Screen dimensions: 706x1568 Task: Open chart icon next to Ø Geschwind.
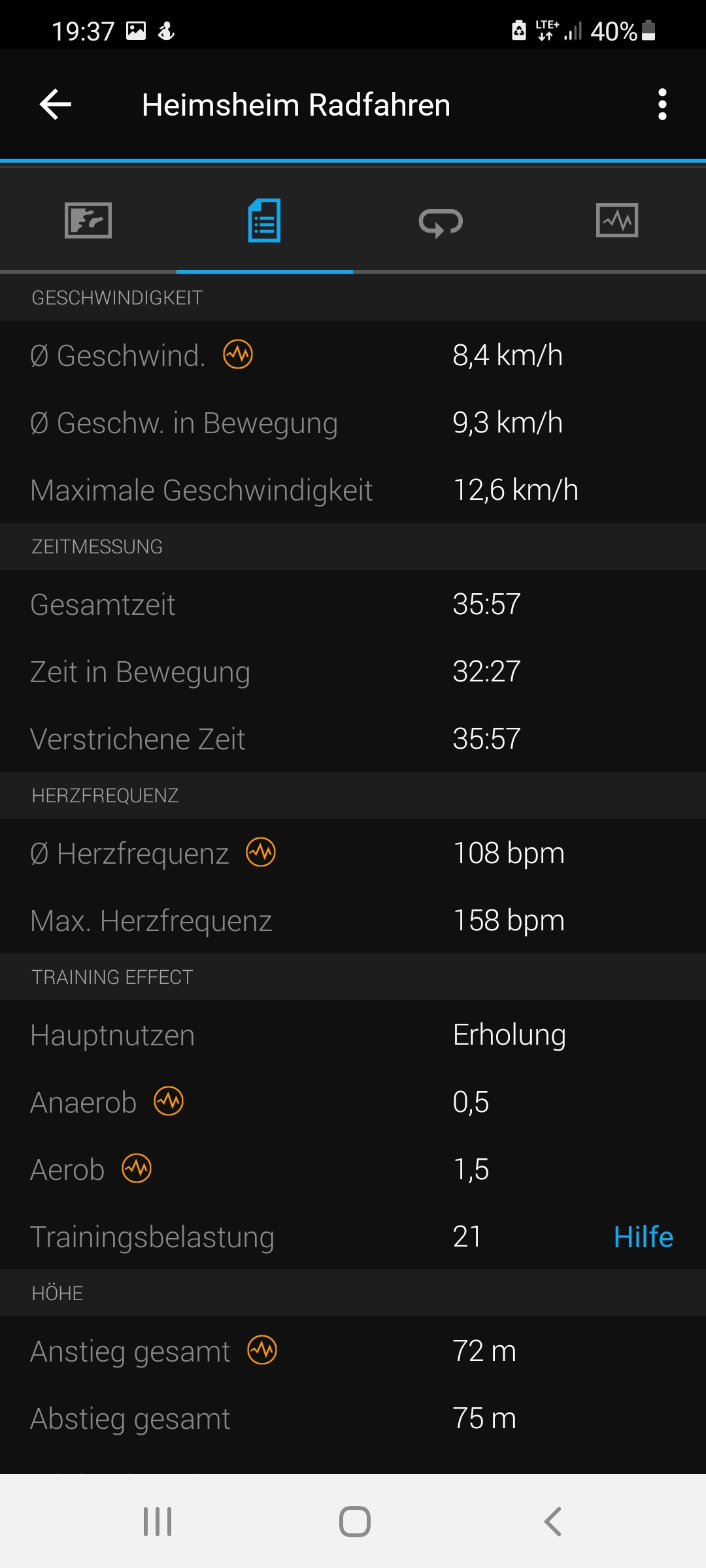pos(238,355)
